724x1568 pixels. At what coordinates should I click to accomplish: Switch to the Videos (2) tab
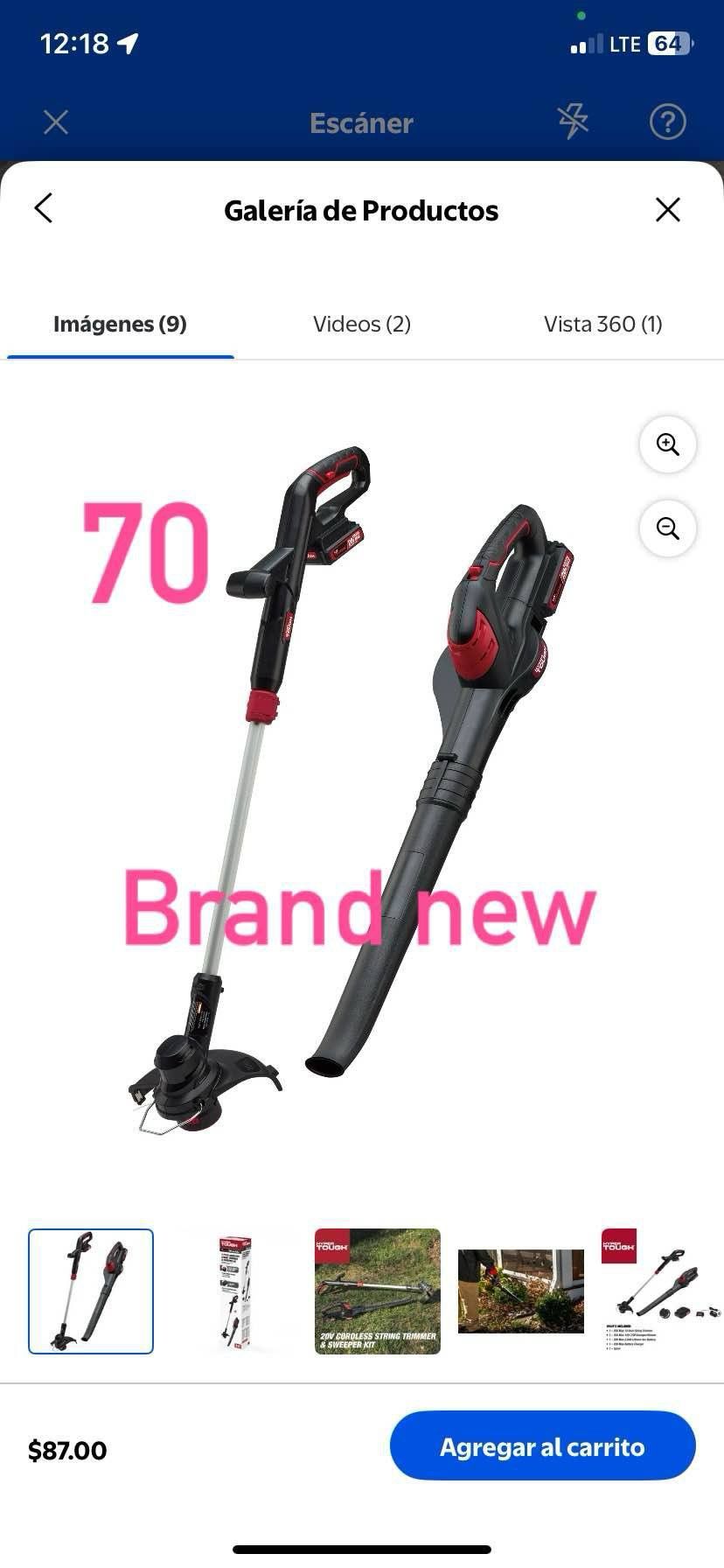(362, 325)
